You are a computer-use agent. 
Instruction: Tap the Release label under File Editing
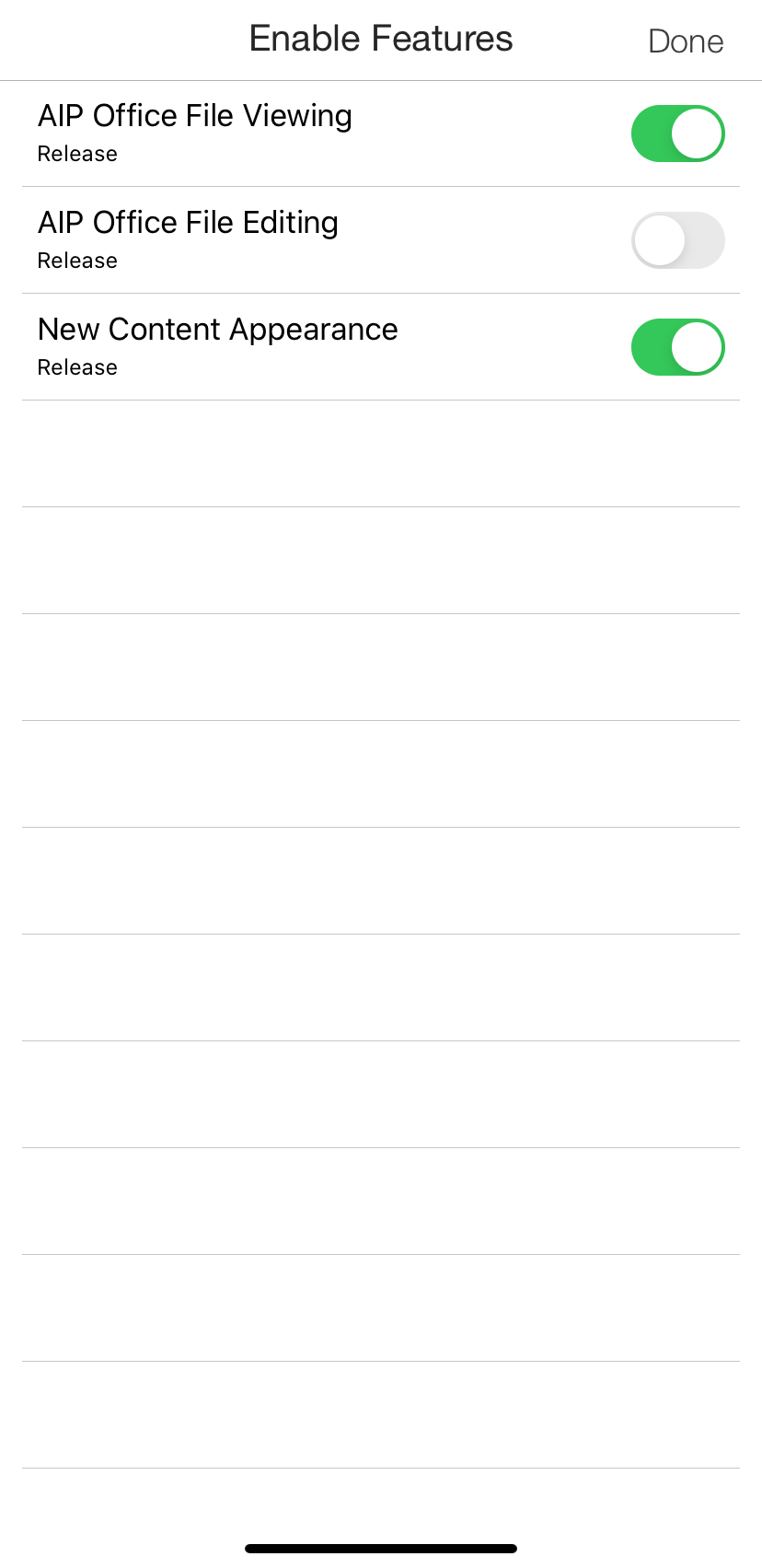[76, 261]
